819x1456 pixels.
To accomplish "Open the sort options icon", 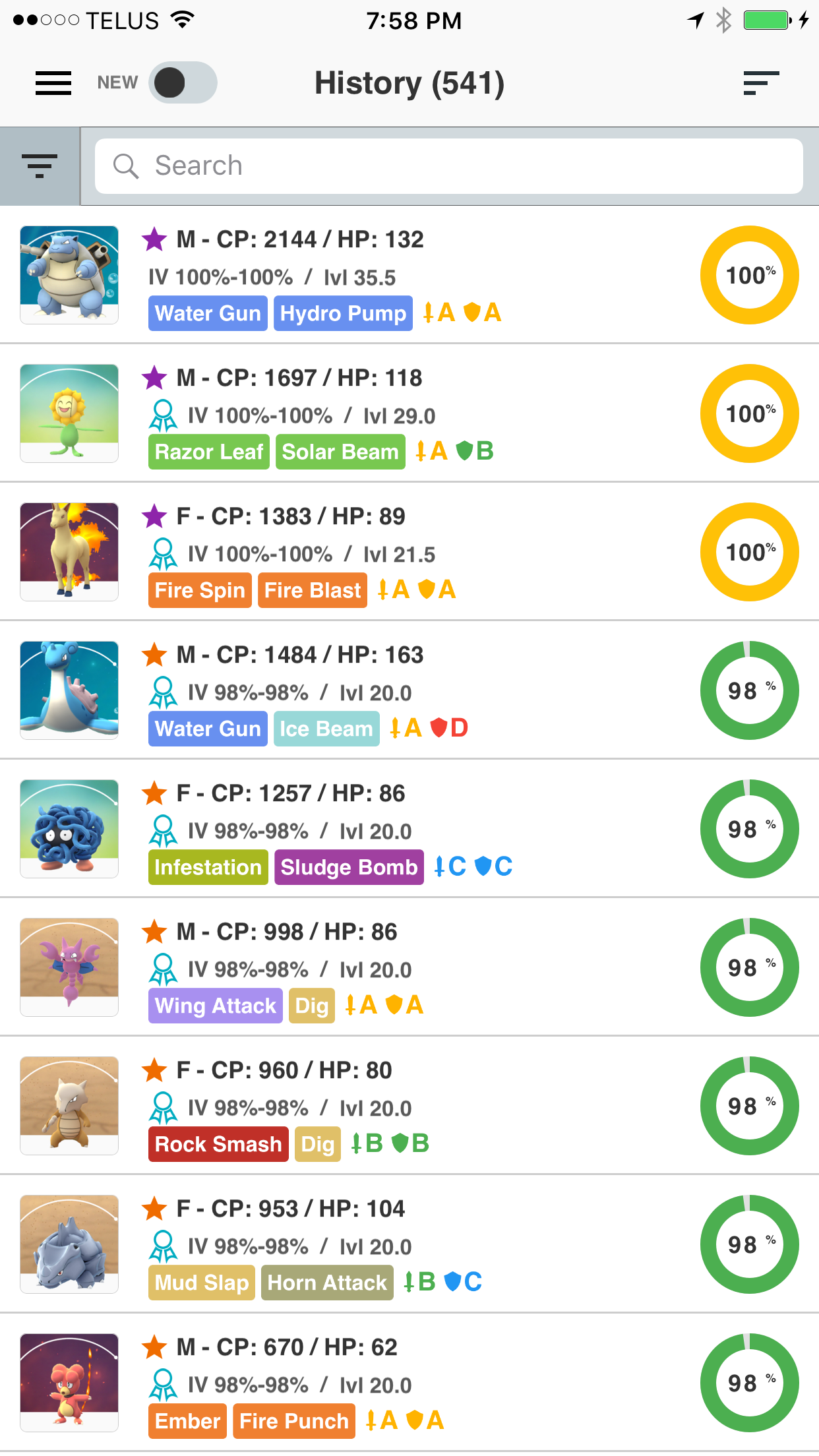I will [761, 82].
